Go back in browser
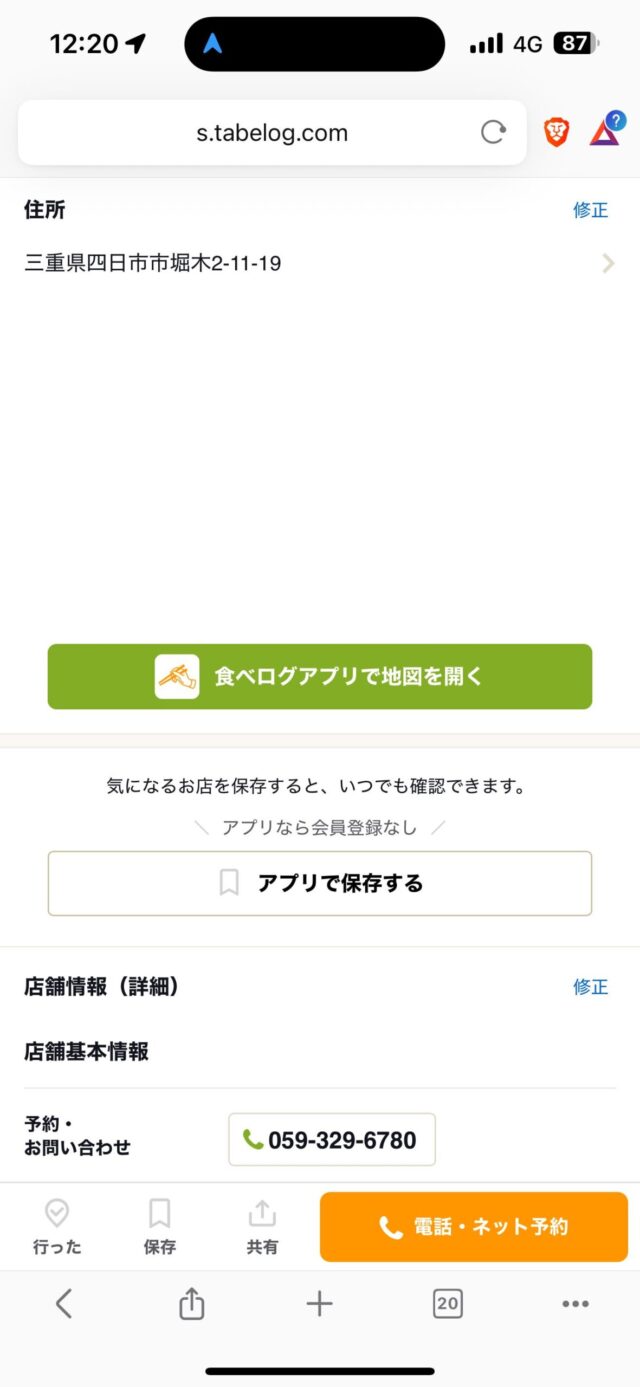The image size is (640, 1387). 64,1303
